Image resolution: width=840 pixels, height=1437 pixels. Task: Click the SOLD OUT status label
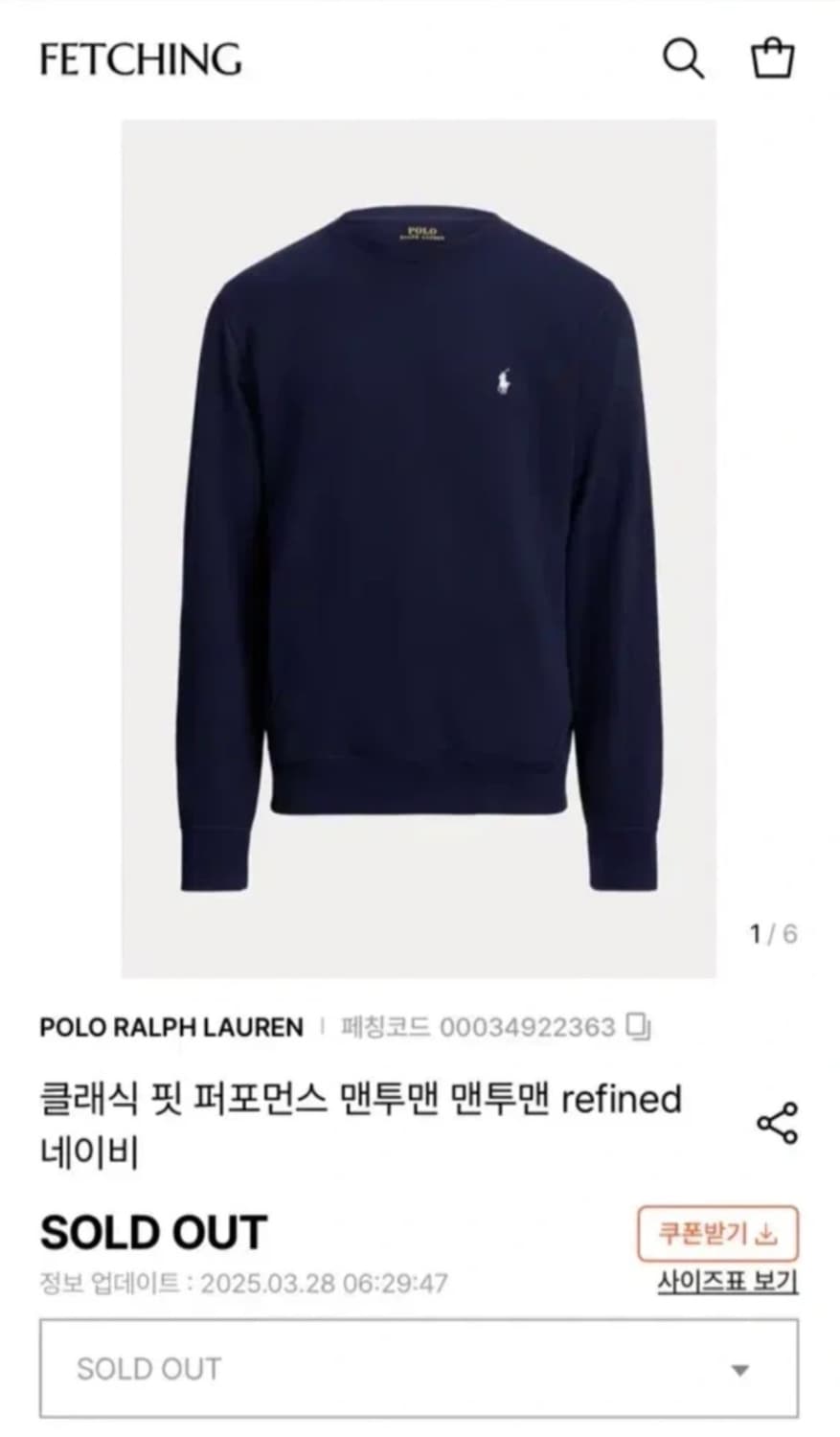151,1231
